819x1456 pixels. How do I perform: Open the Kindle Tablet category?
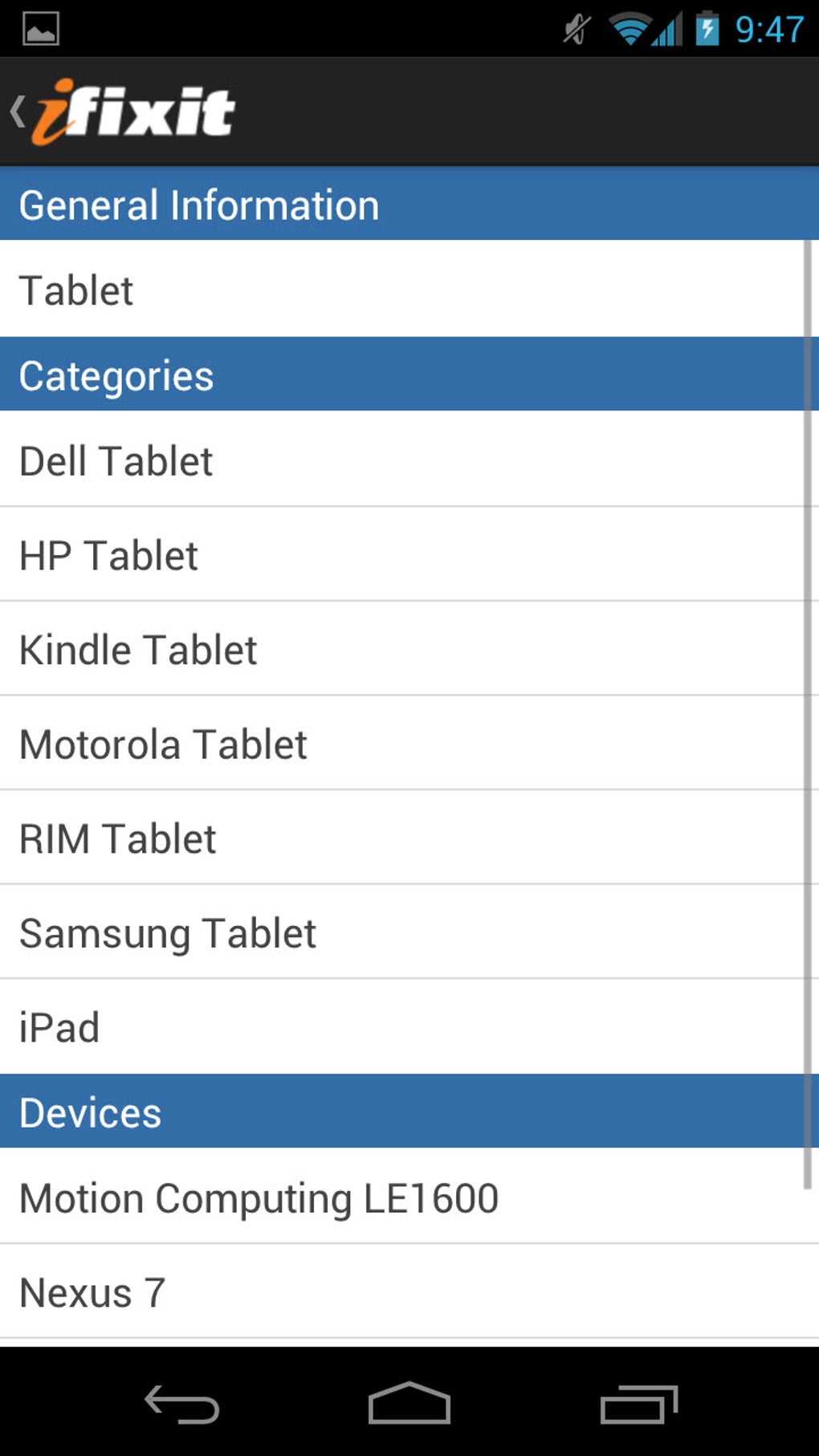409,649
